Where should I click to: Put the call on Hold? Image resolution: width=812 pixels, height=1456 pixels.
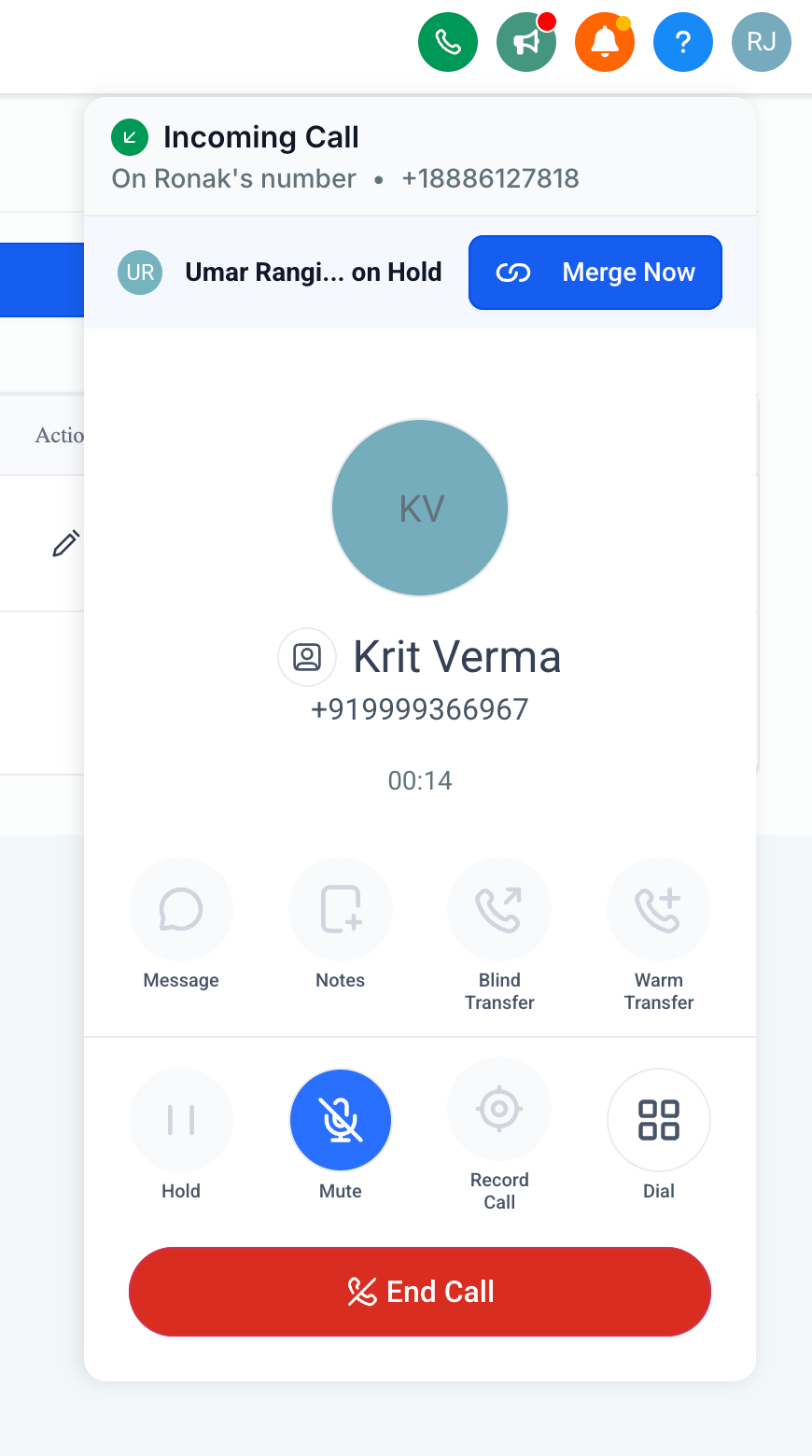(x=181, y=1120)
